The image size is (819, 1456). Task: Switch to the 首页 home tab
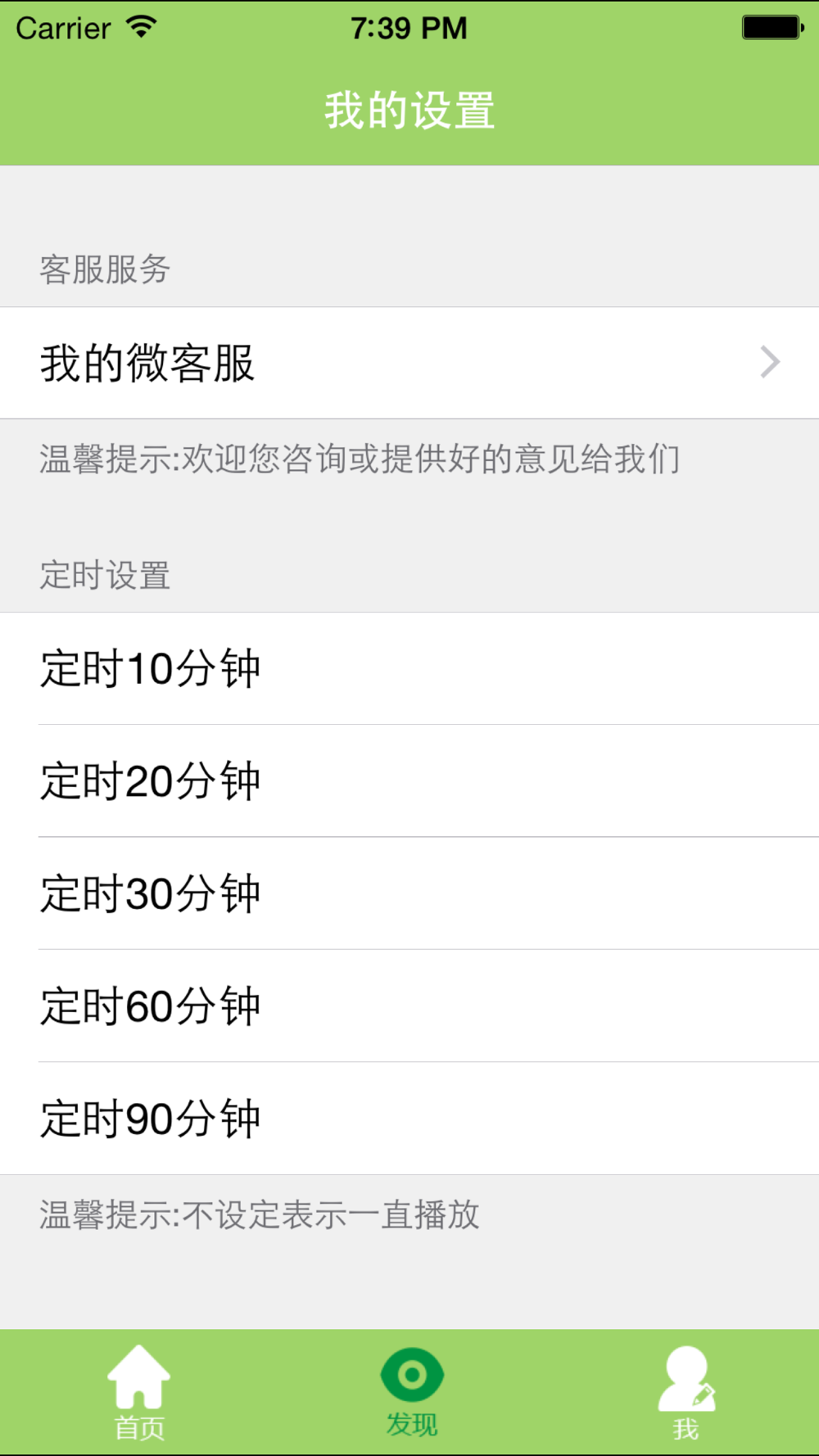[x=138, y=1393]
